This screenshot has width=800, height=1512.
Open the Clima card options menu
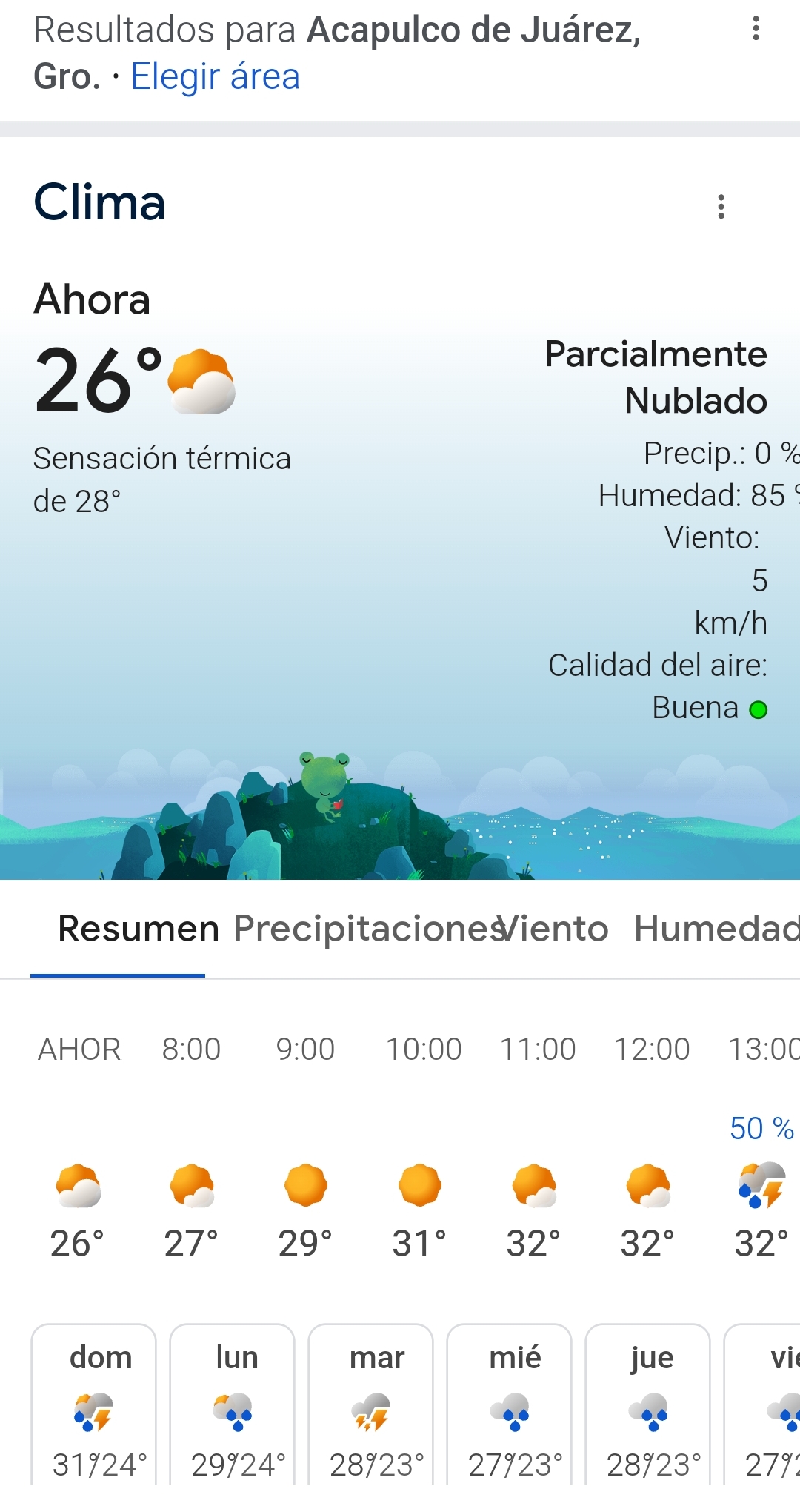(x=721, y=206)
